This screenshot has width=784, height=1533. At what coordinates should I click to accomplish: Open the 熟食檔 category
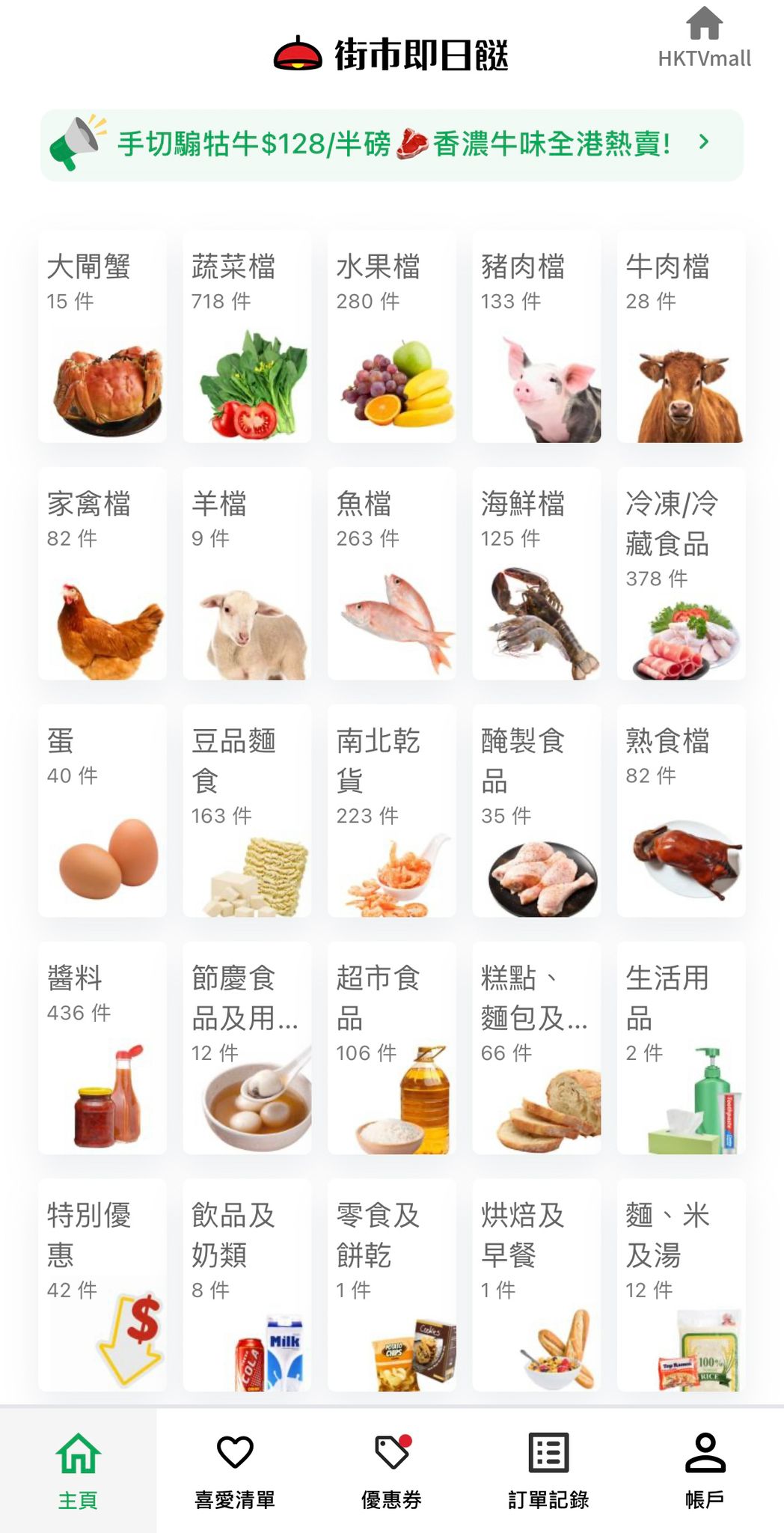(681, 811)
